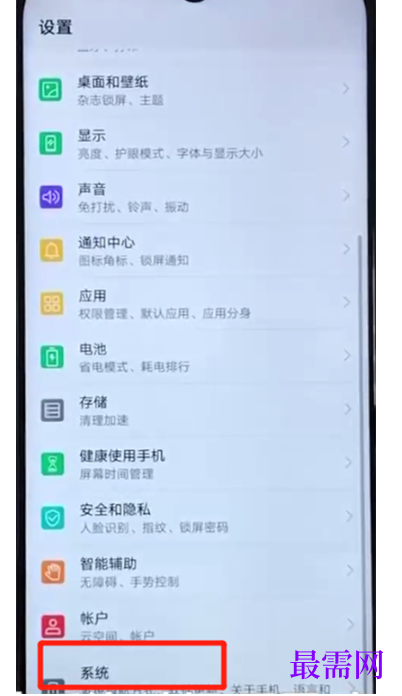The width and height of the screenshot is (402, 696).
Task: Tap the 智能辅助 row
Action: pos(195,572)
